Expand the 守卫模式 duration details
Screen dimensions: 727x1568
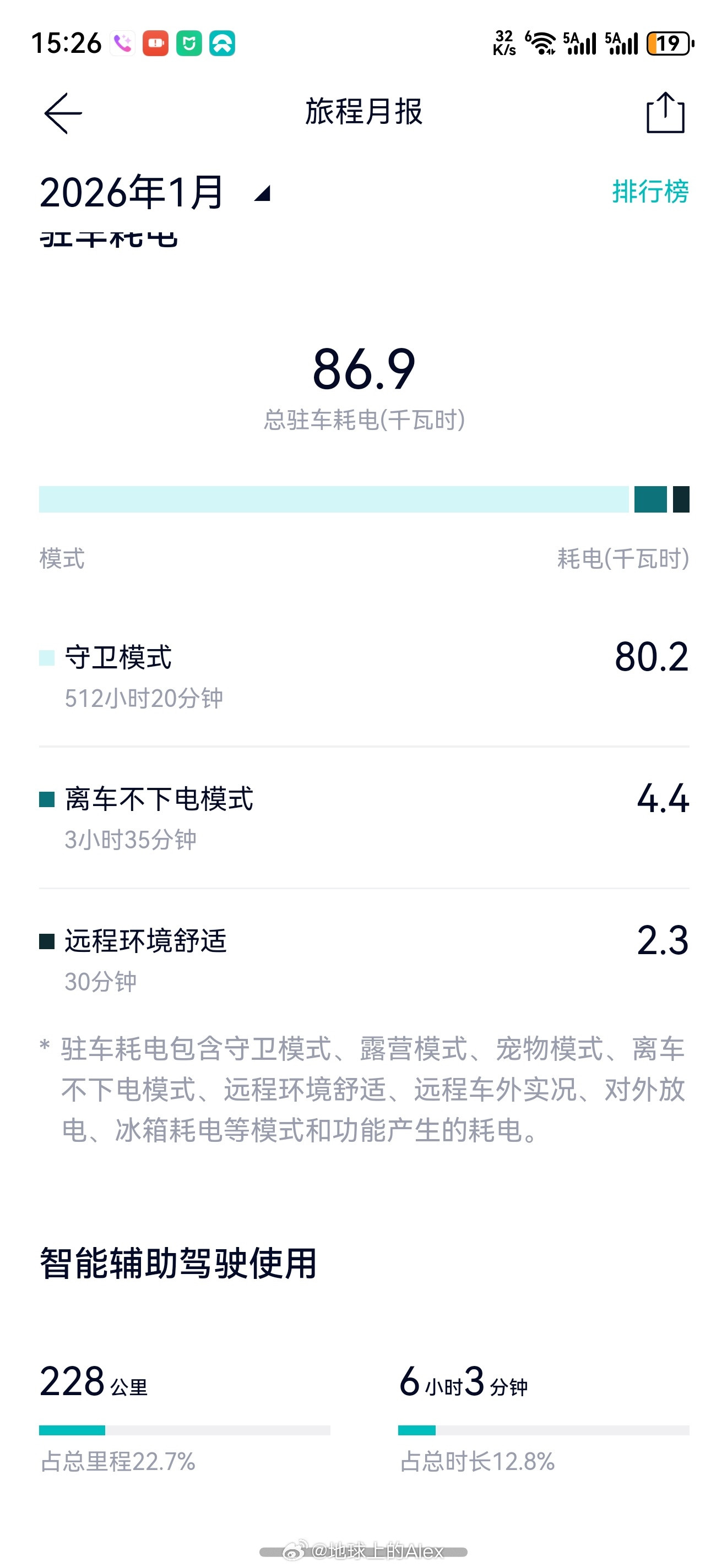[144, 700]
